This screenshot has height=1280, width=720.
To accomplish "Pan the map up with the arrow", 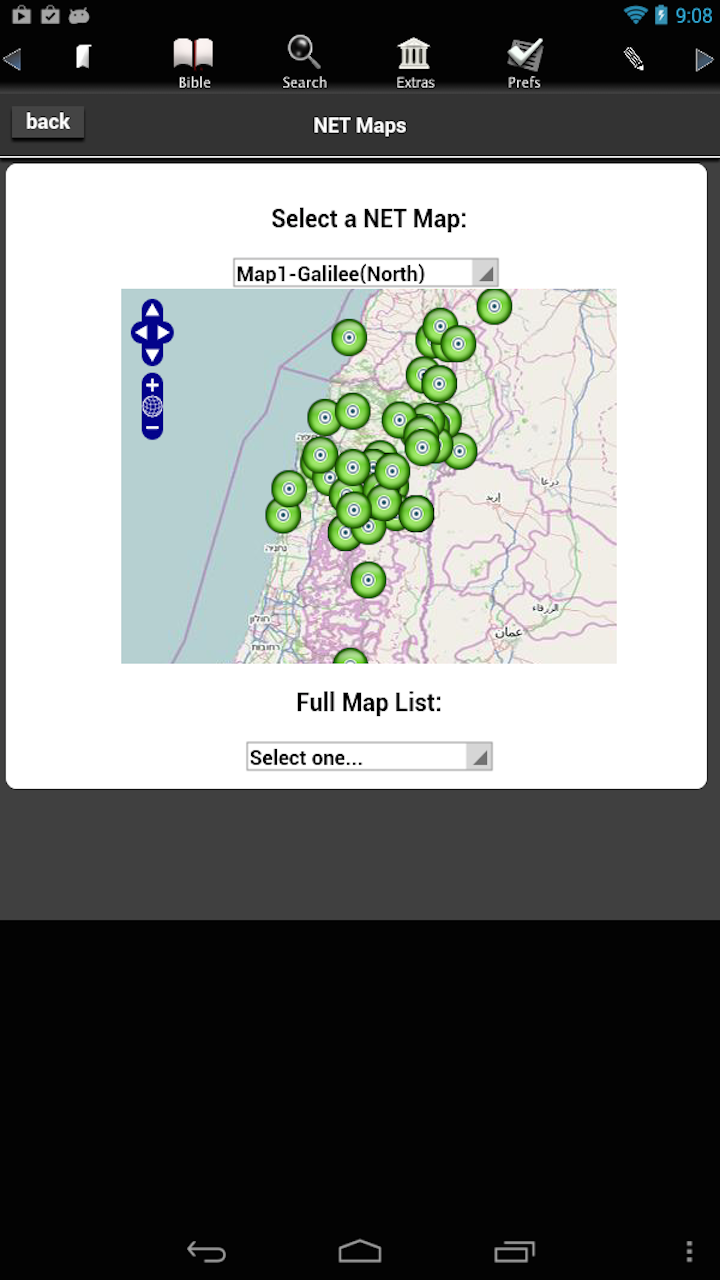I will pos(152,311).
